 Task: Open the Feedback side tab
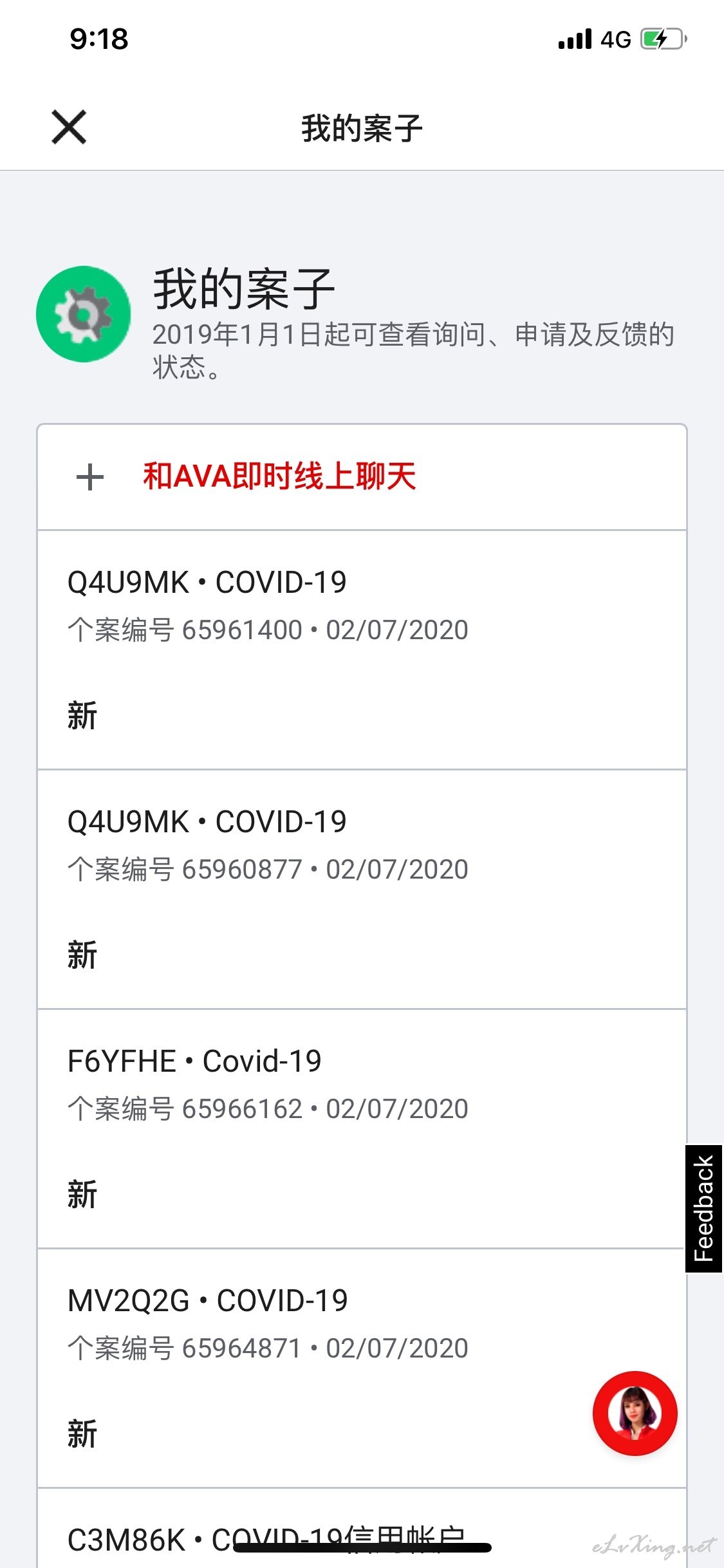704,1208
